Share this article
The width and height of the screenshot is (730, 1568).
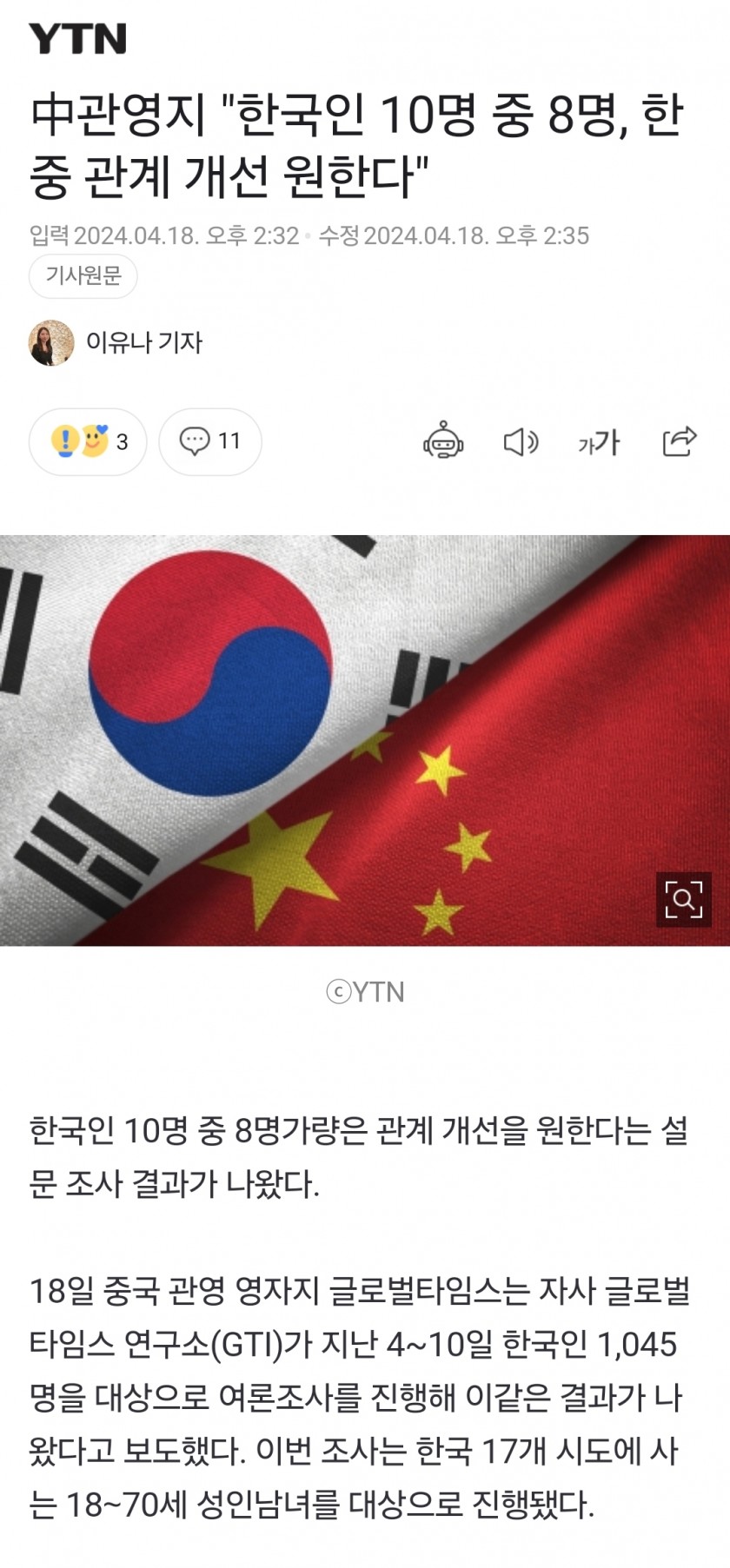pos(679,441)
